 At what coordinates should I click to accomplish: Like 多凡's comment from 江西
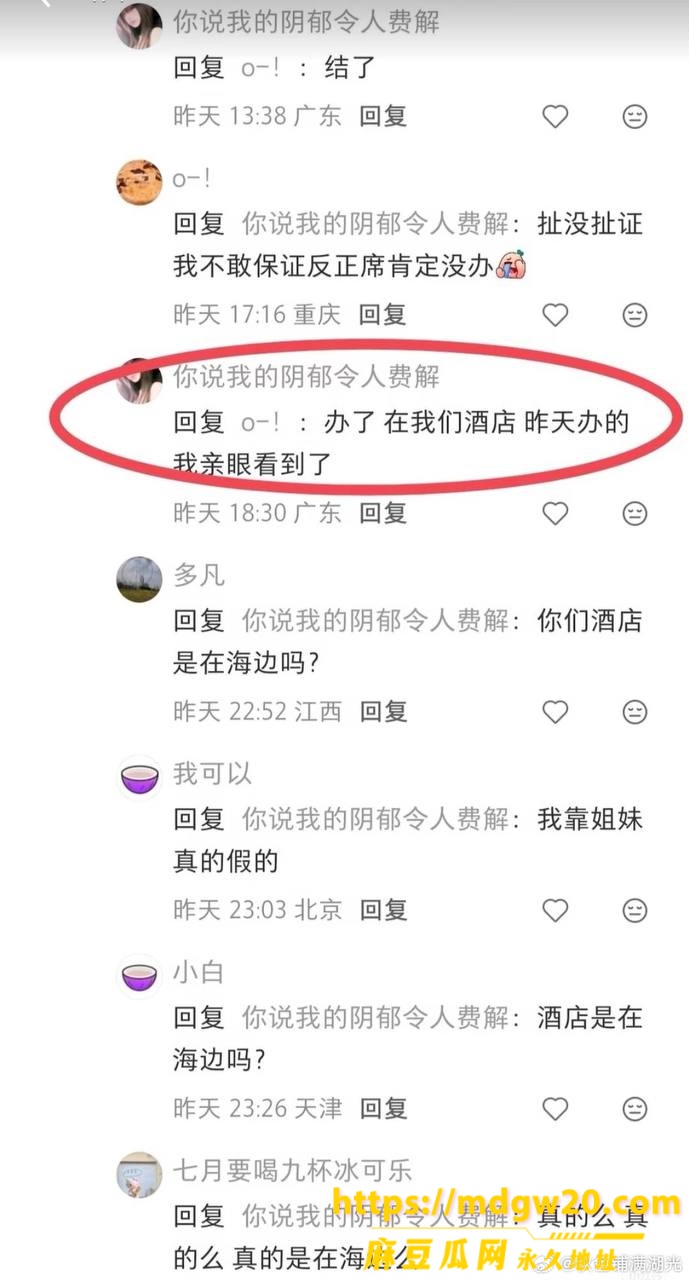pos(555,712)
